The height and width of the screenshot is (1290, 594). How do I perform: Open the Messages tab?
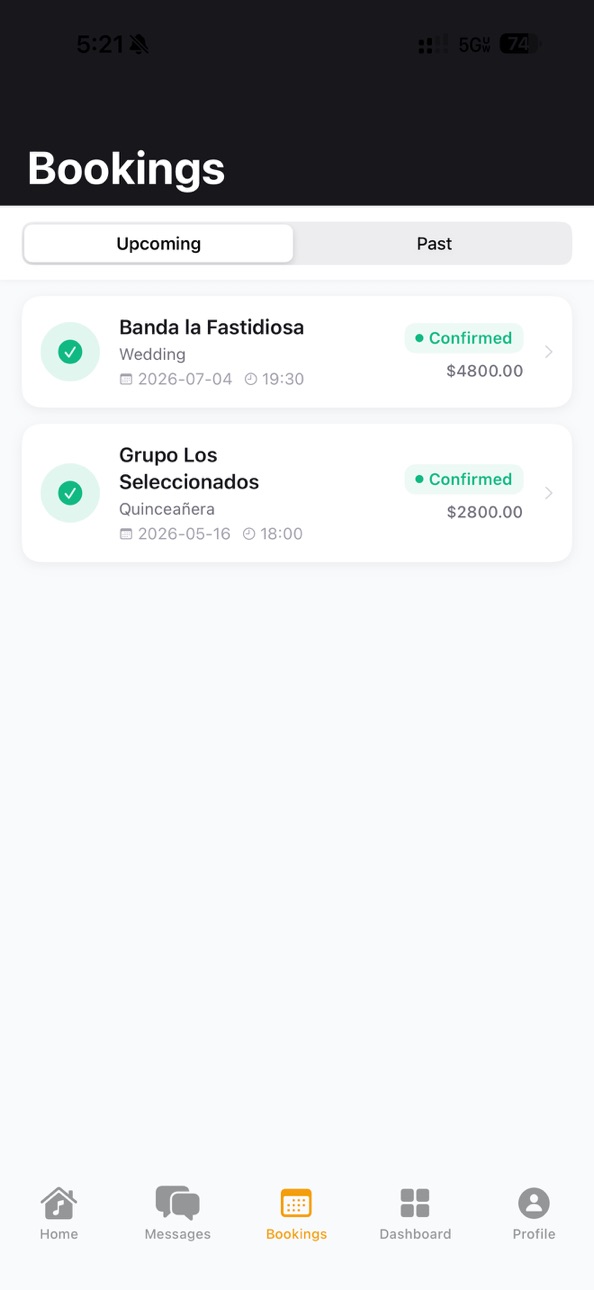(178, 1214)
